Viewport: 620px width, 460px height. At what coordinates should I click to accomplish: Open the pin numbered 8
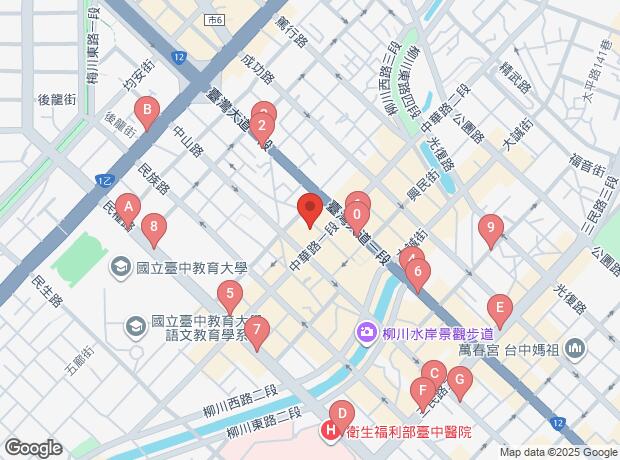[153, 228]
